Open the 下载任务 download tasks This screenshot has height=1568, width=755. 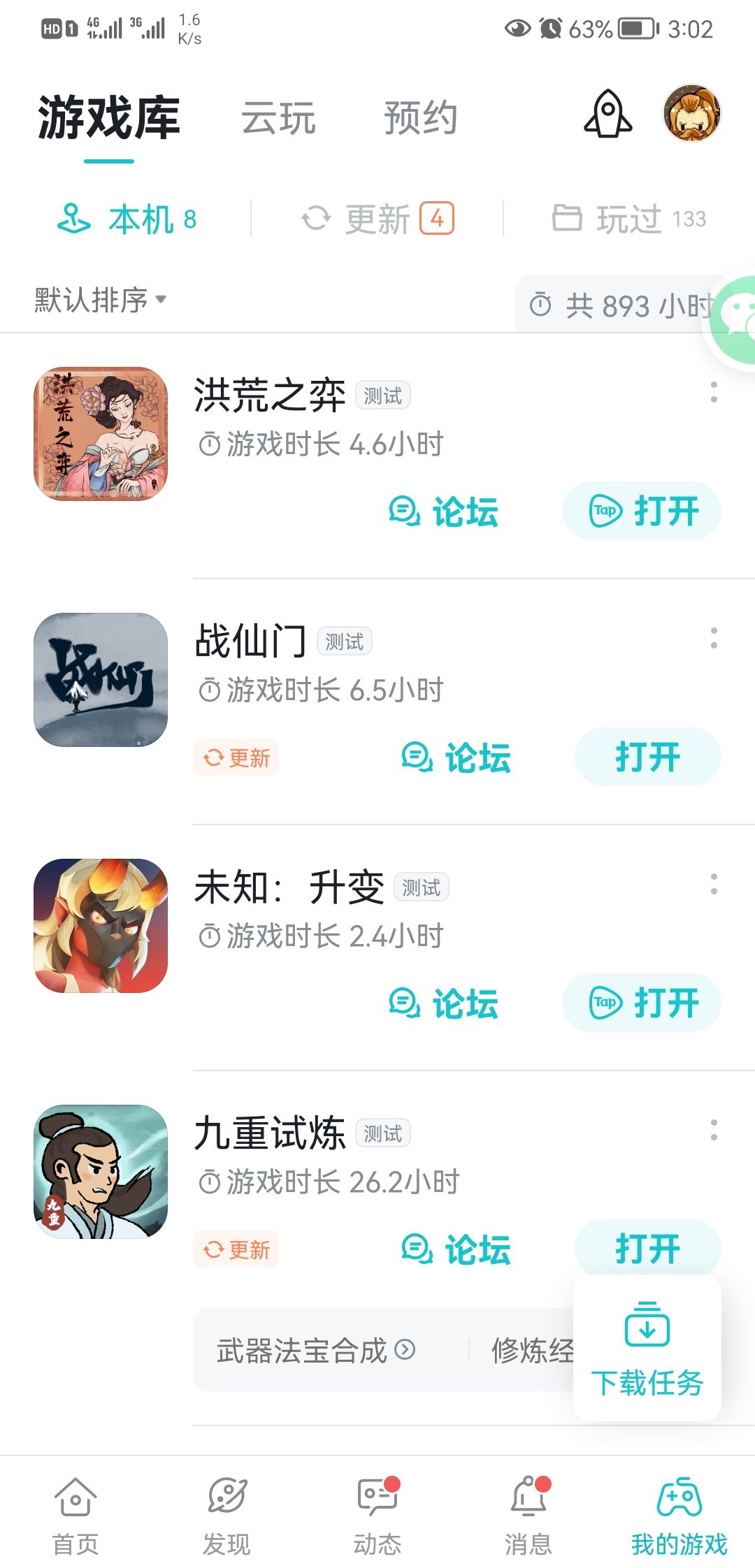tap(647, 1349)
